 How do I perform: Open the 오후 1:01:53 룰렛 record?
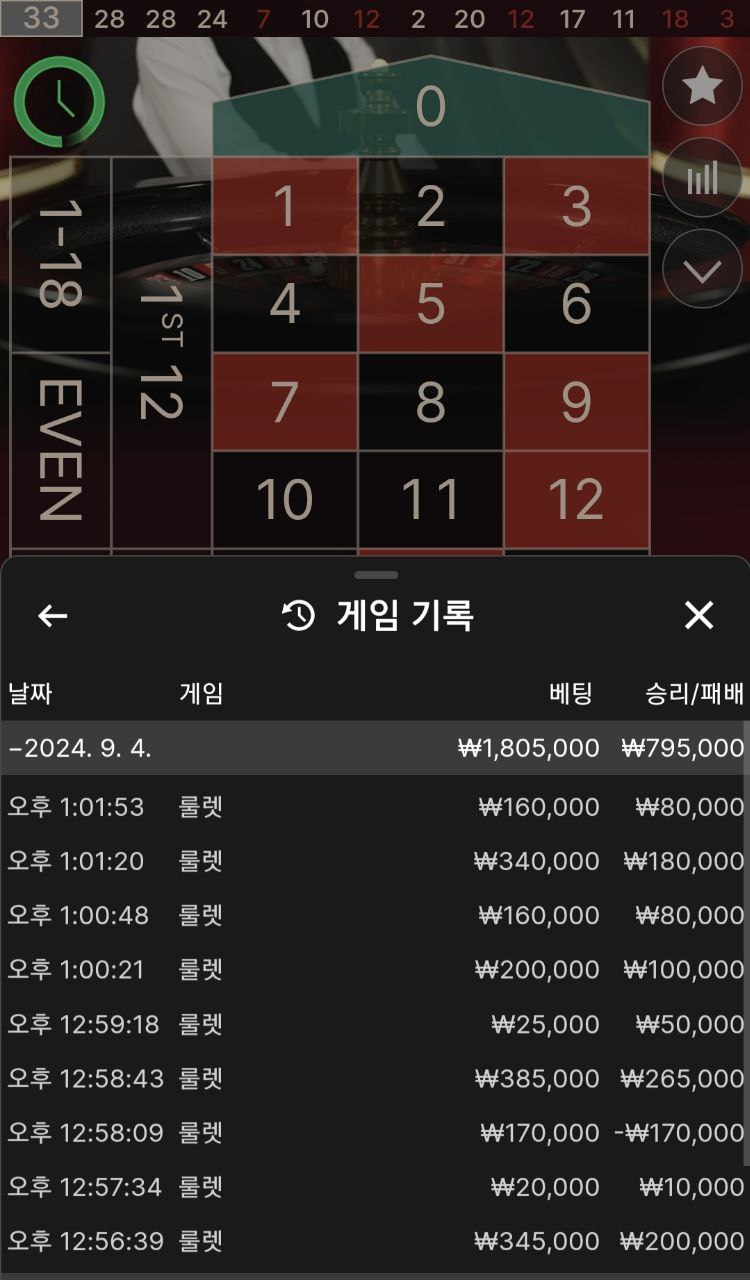click(x=375, y=807)
